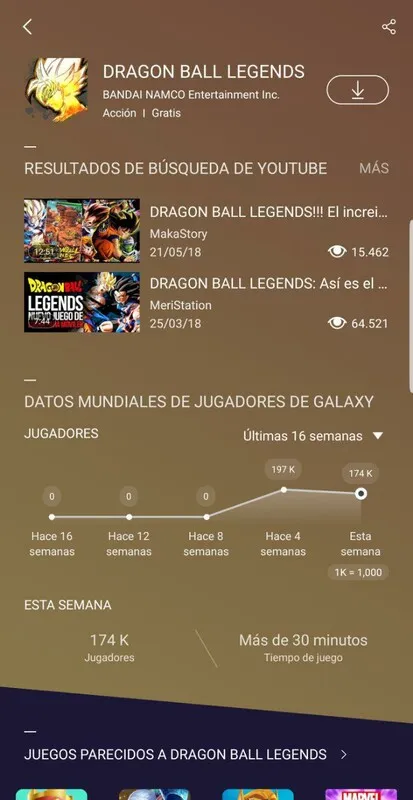Select the Hace 4 semanas data point
This screenshot has height=800, width=413.
[x=284, y=490]
